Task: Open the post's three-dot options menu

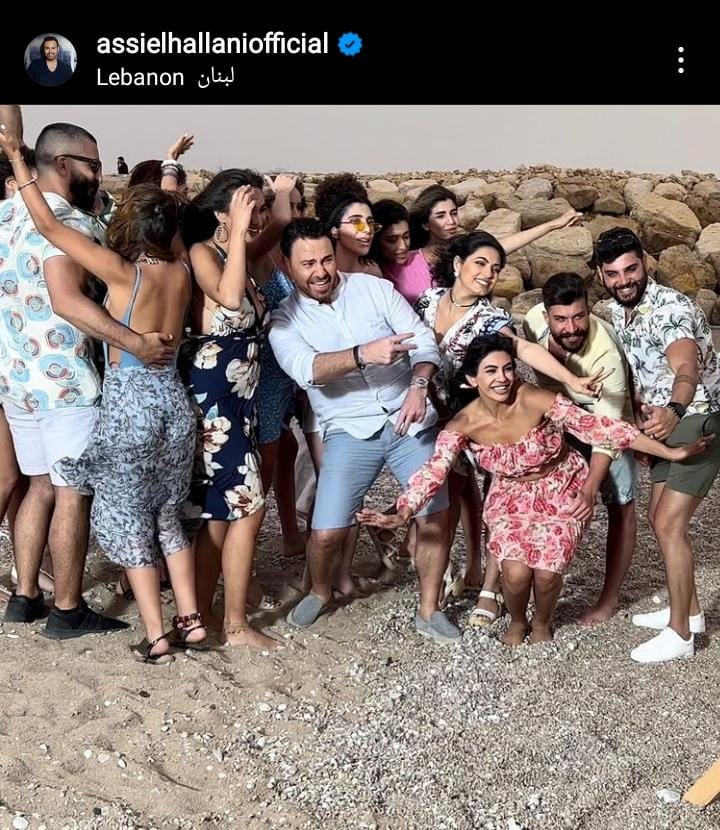Action: [x=680, y=60]
